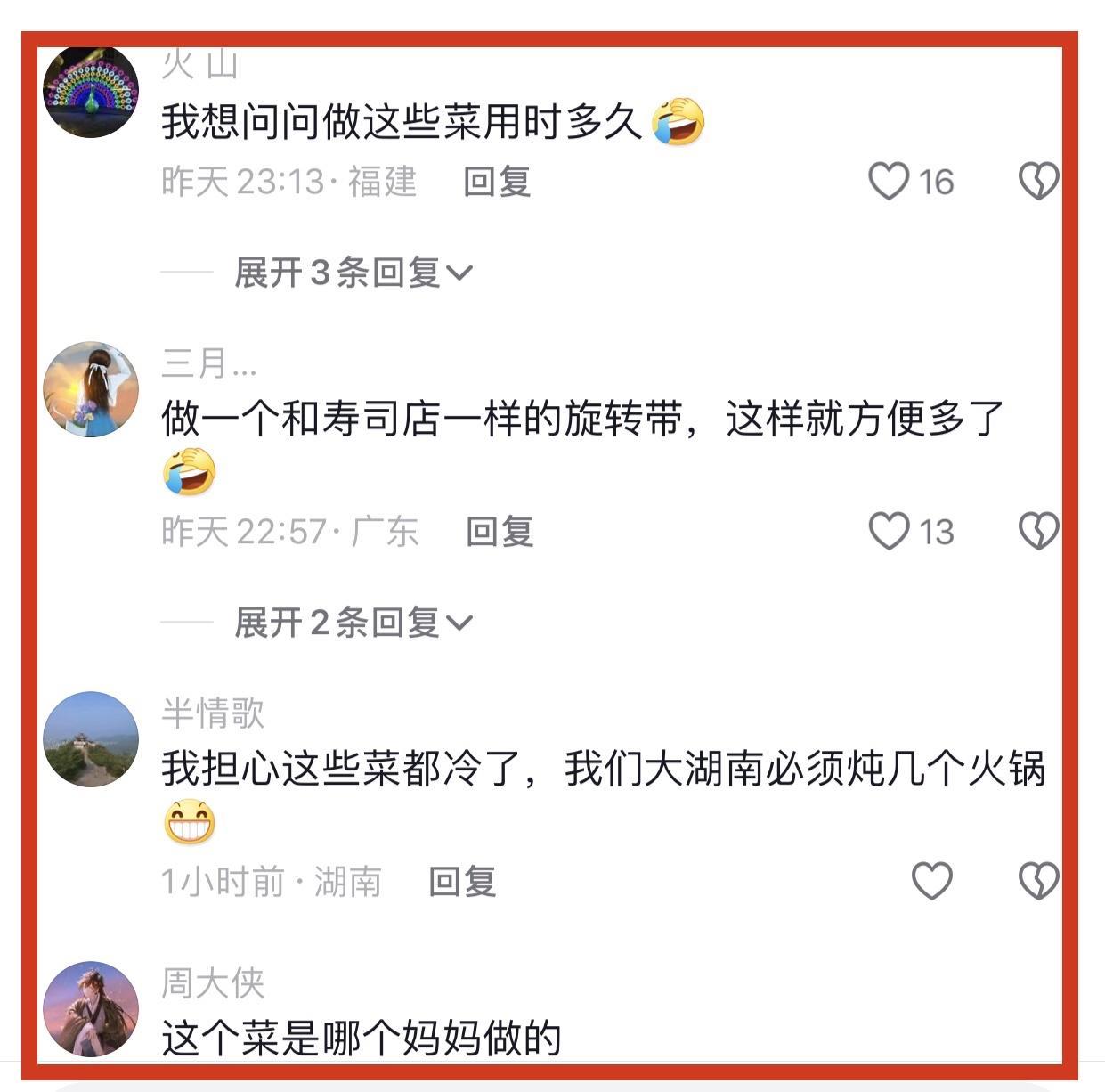The image size is (1105, 1092).
Task: Open the peacock avatar of 火山
Action: pyautogui.click(x=91, y=92)
